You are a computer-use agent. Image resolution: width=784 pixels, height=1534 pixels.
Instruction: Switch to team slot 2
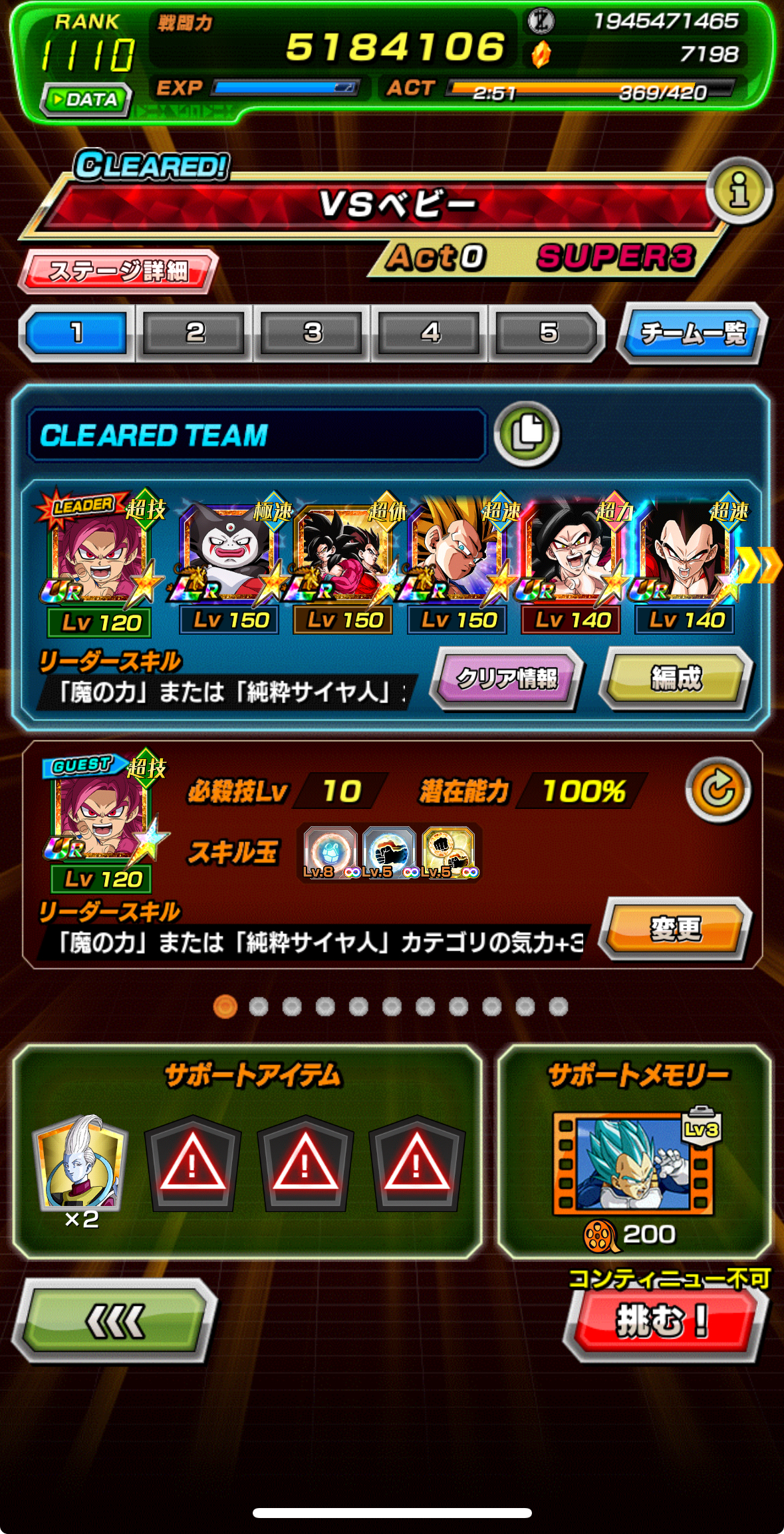point(194,333)
